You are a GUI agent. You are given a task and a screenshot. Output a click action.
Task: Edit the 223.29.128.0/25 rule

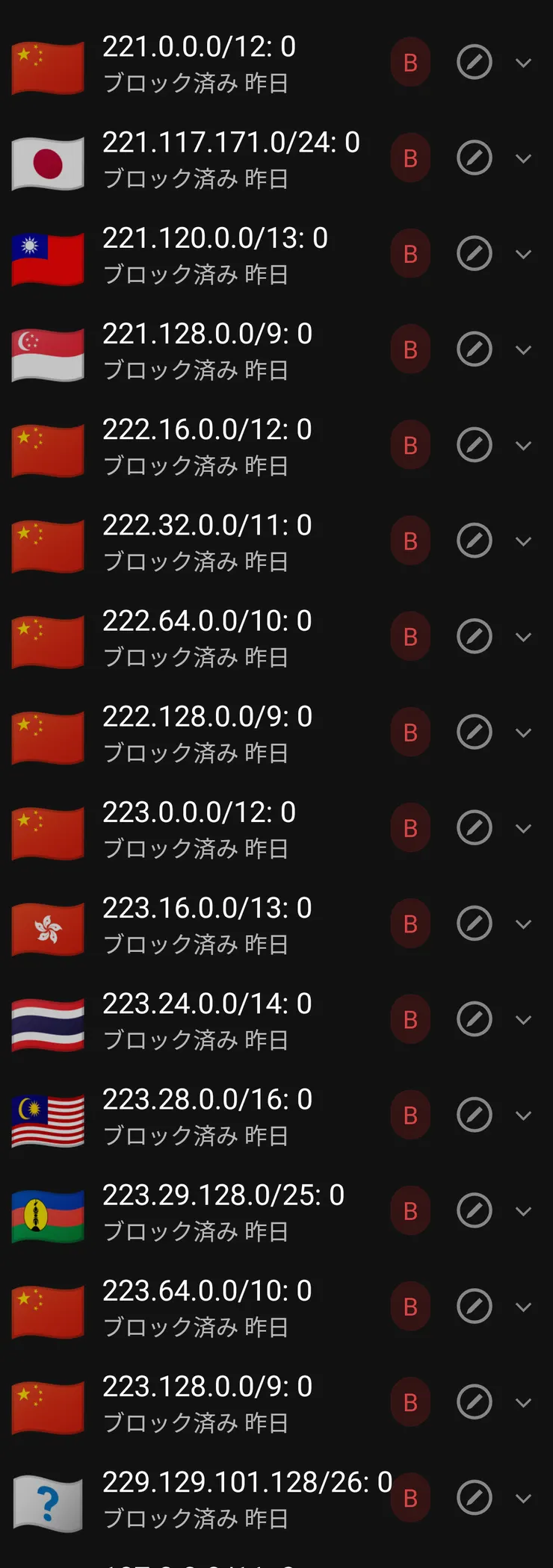tap(475, 1211)
